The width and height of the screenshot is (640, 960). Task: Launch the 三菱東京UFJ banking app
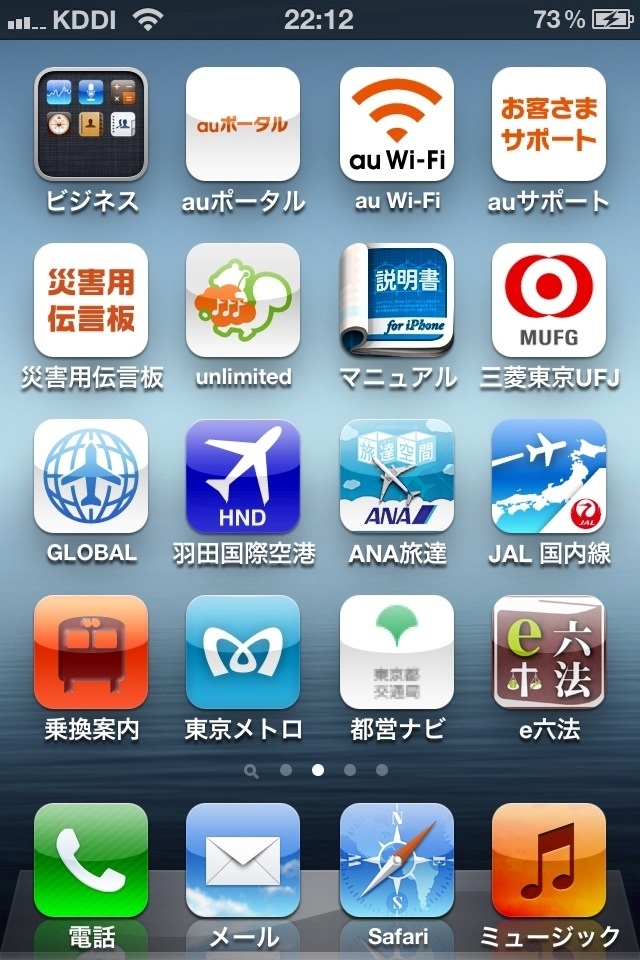tap(549, 300)
